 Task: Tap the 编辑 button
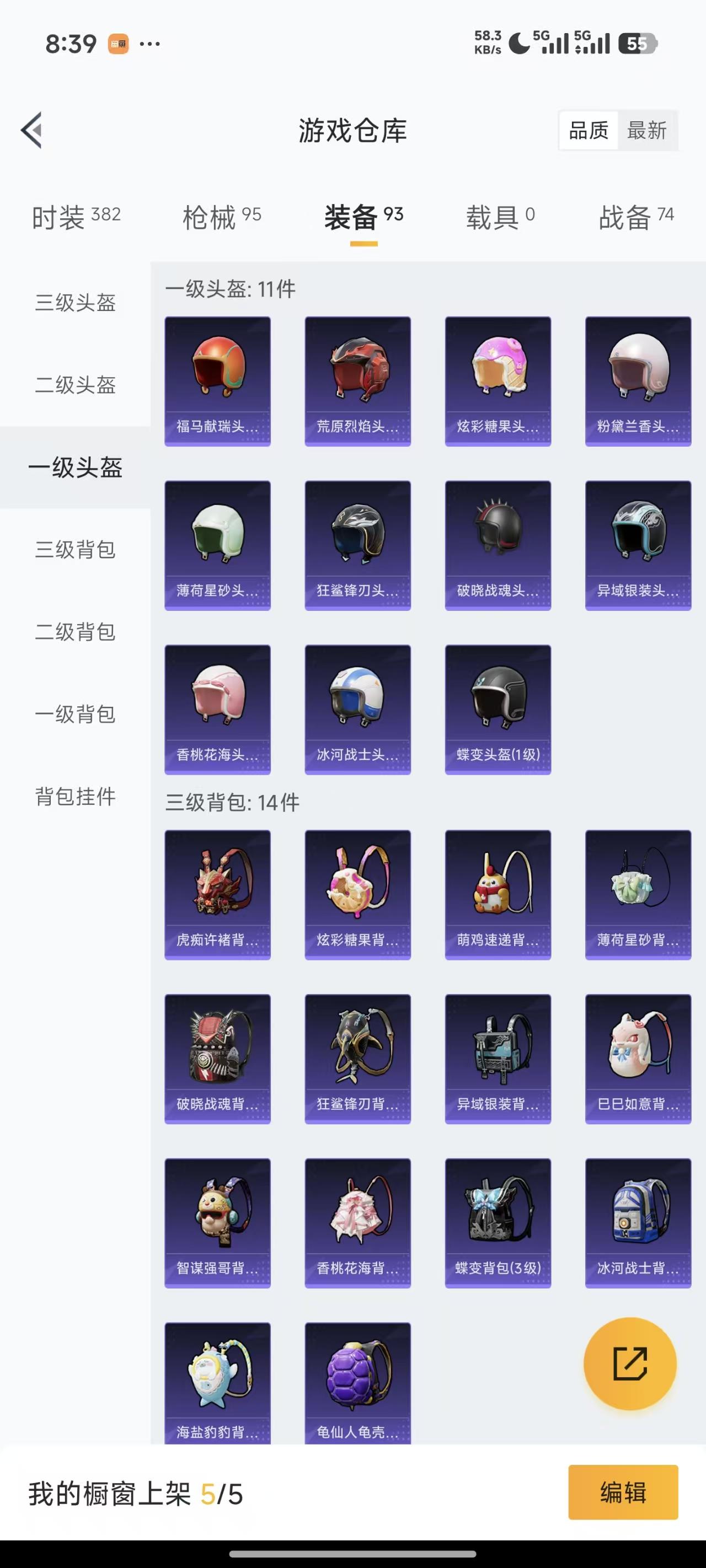[623, 1492]
